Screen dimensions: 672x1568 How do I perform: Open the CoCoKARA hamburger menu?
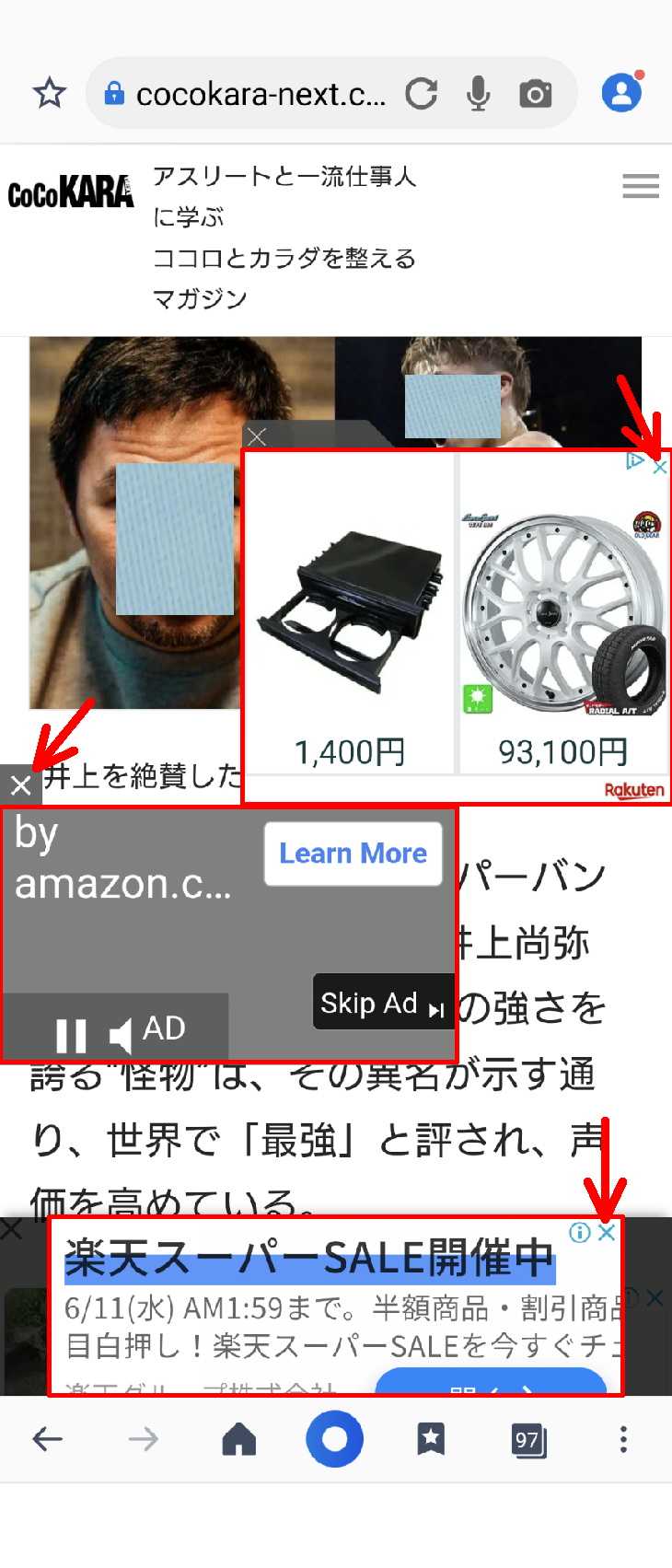[x=640, y=187]
